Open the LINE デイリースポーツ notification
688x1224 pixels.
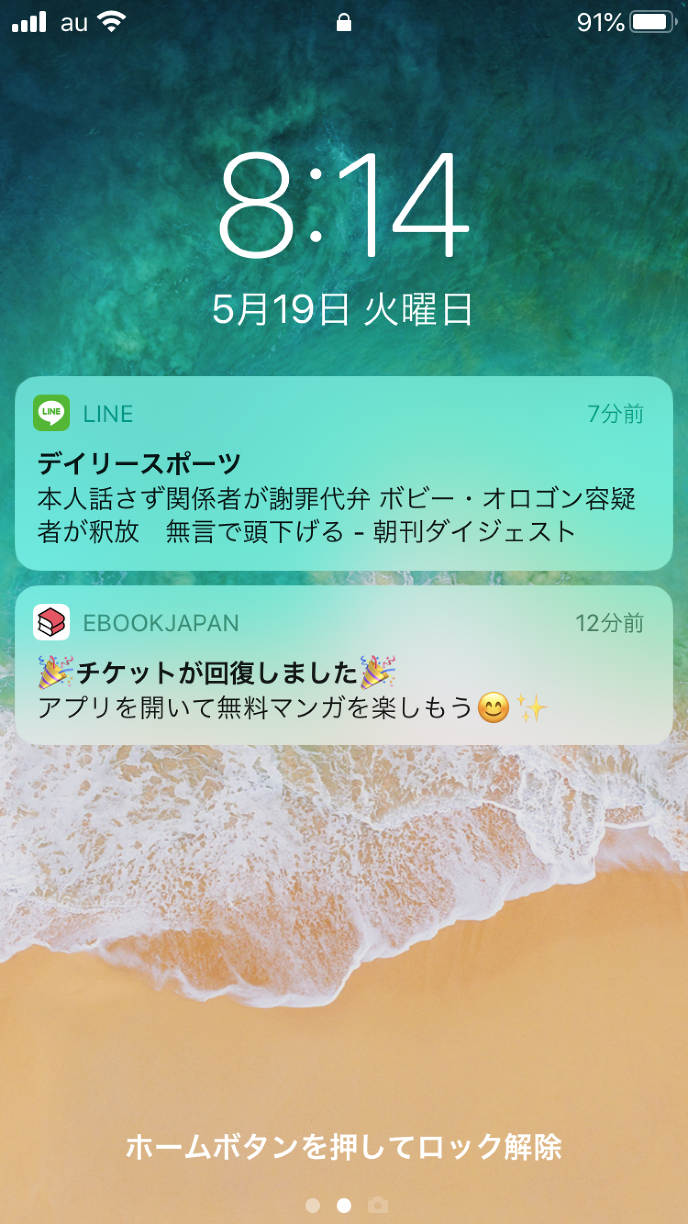[x=343, y=474]
